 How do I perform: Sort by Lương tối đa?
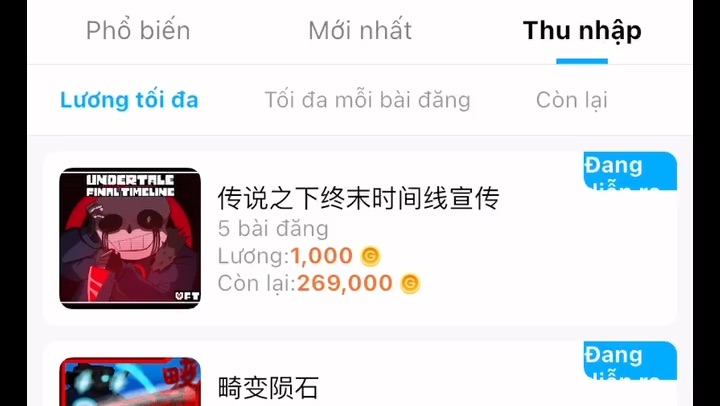point(129,100)
